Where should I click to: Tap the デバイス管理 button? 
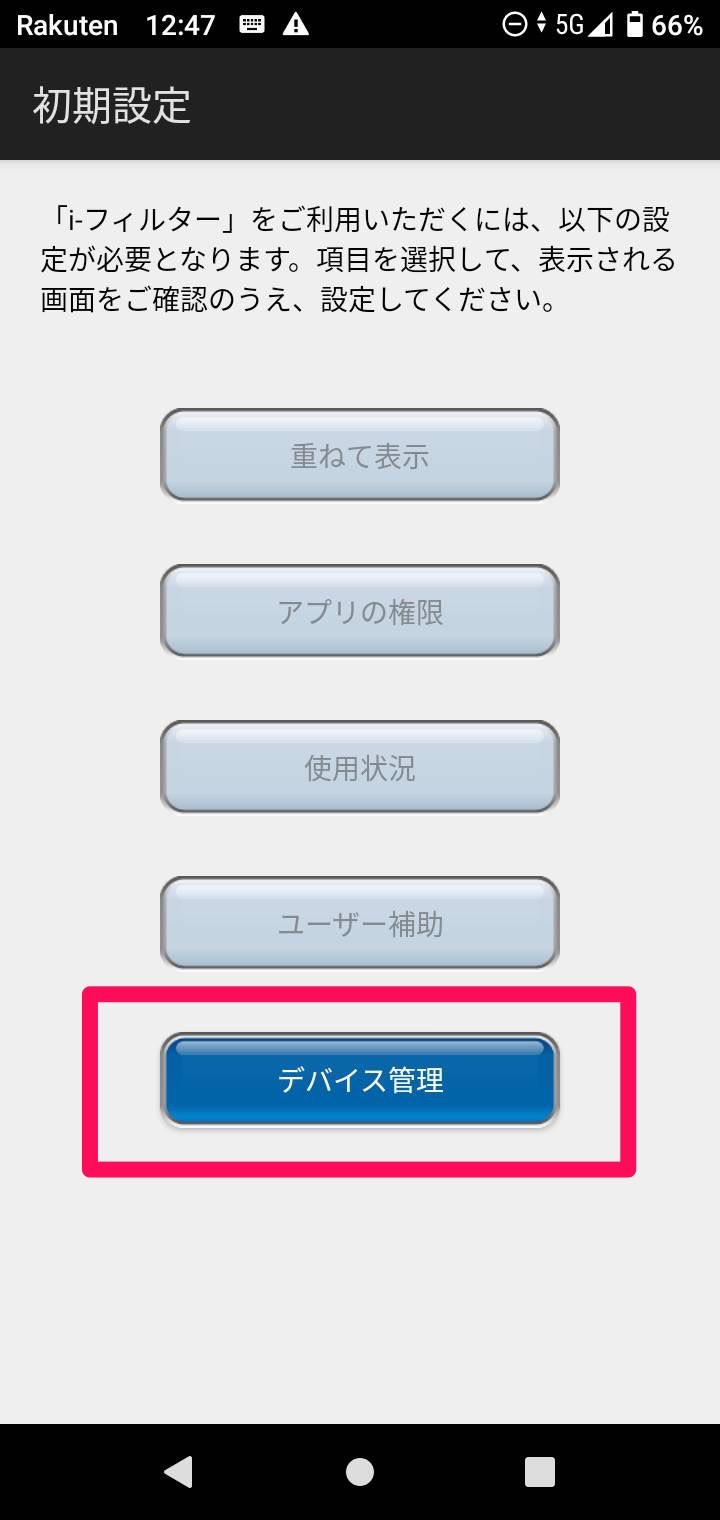click(x=360, y=1080)
